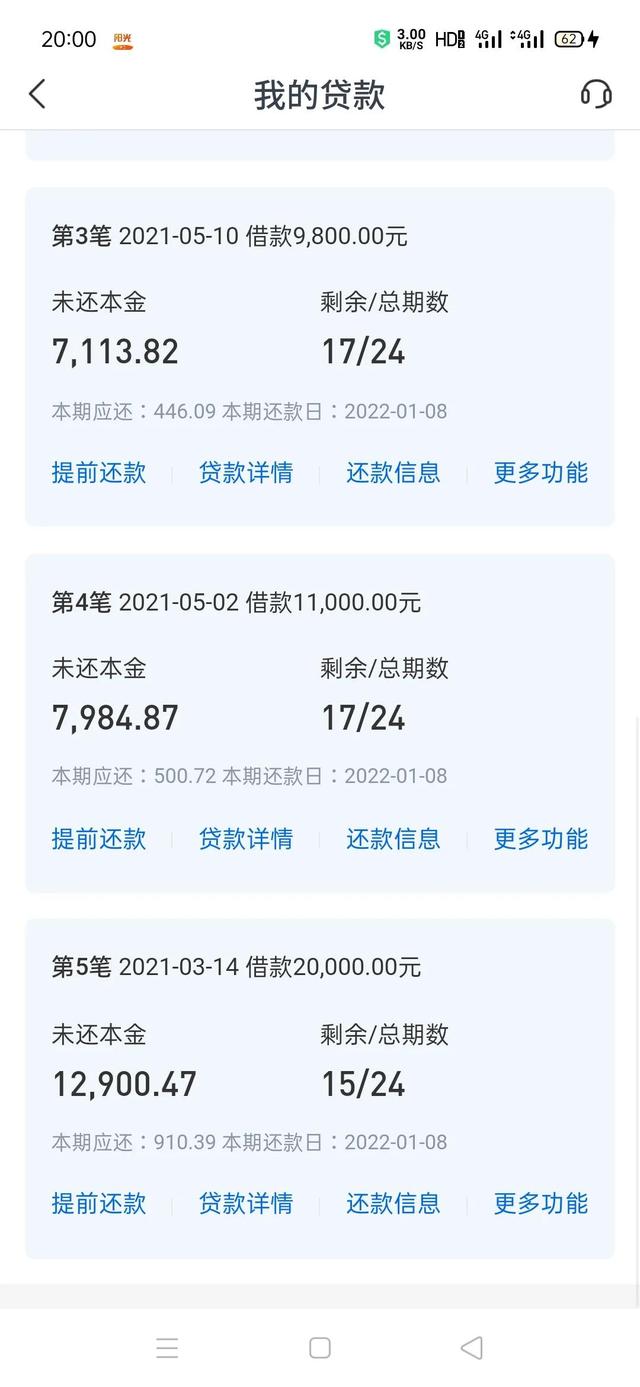The image size is (640, 1387).
Task: Tap 提前还款 for the 第3笔 loan
Action: (99, 472)
